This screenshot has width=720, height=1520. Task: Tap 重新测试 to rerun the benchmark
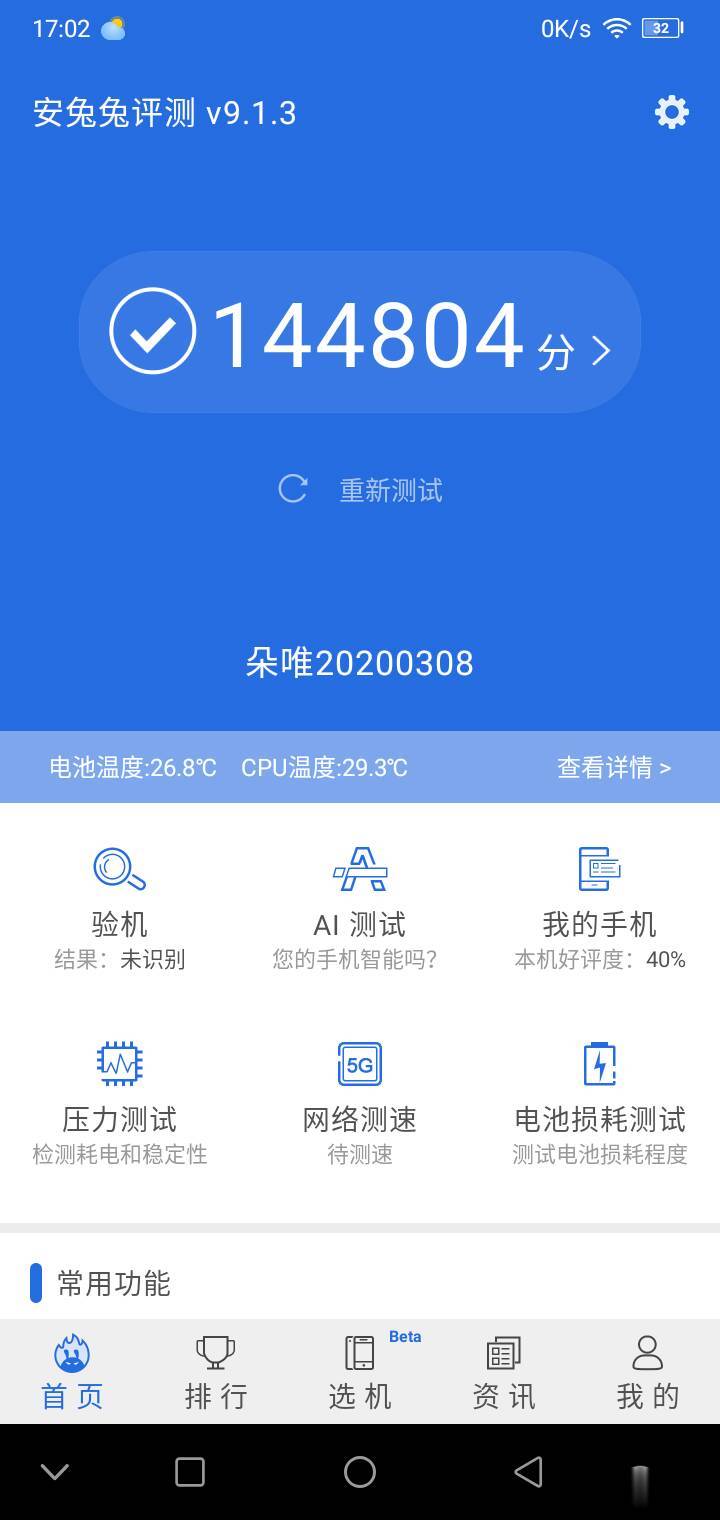360,490
